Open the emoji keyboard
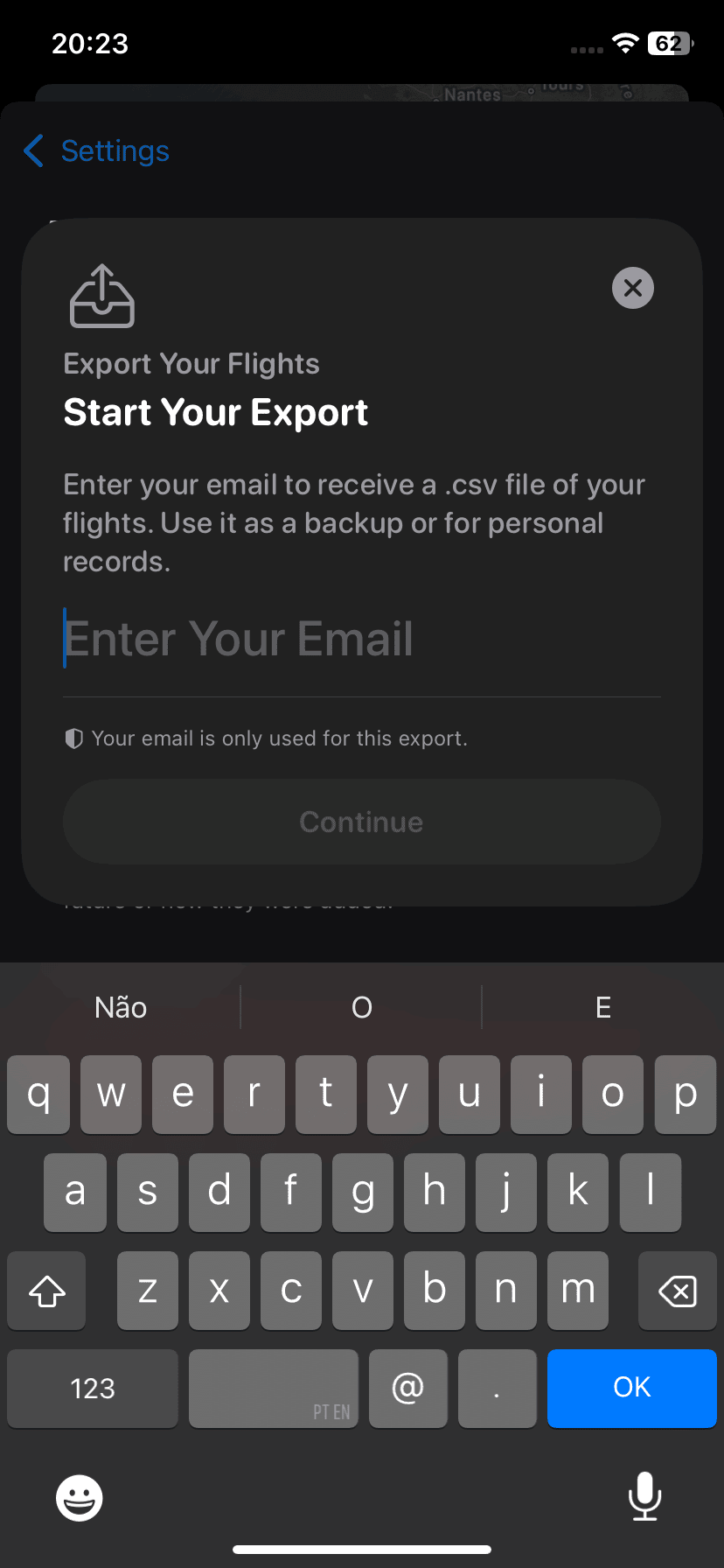Viewport: 724px width, 1568px height. pos(79,1496)
